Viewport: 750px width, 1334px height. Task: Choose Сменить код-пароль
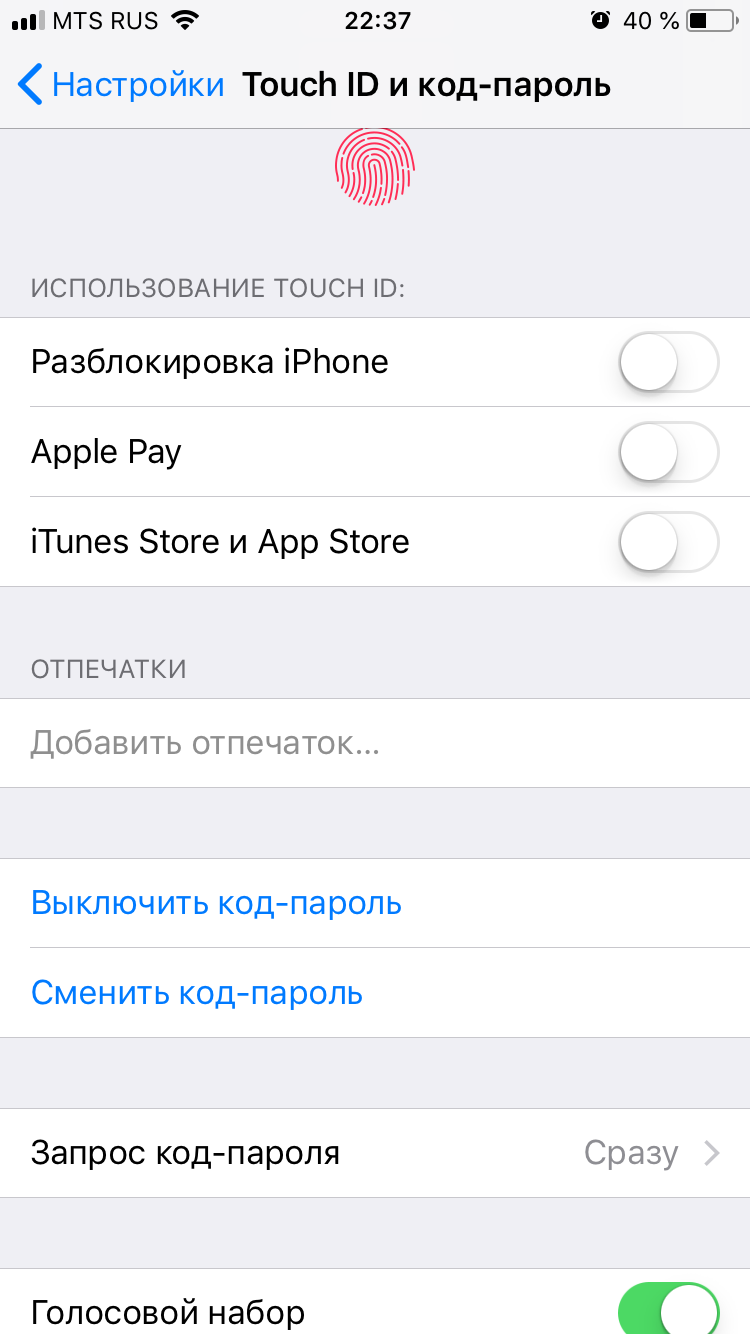[197, 993]
